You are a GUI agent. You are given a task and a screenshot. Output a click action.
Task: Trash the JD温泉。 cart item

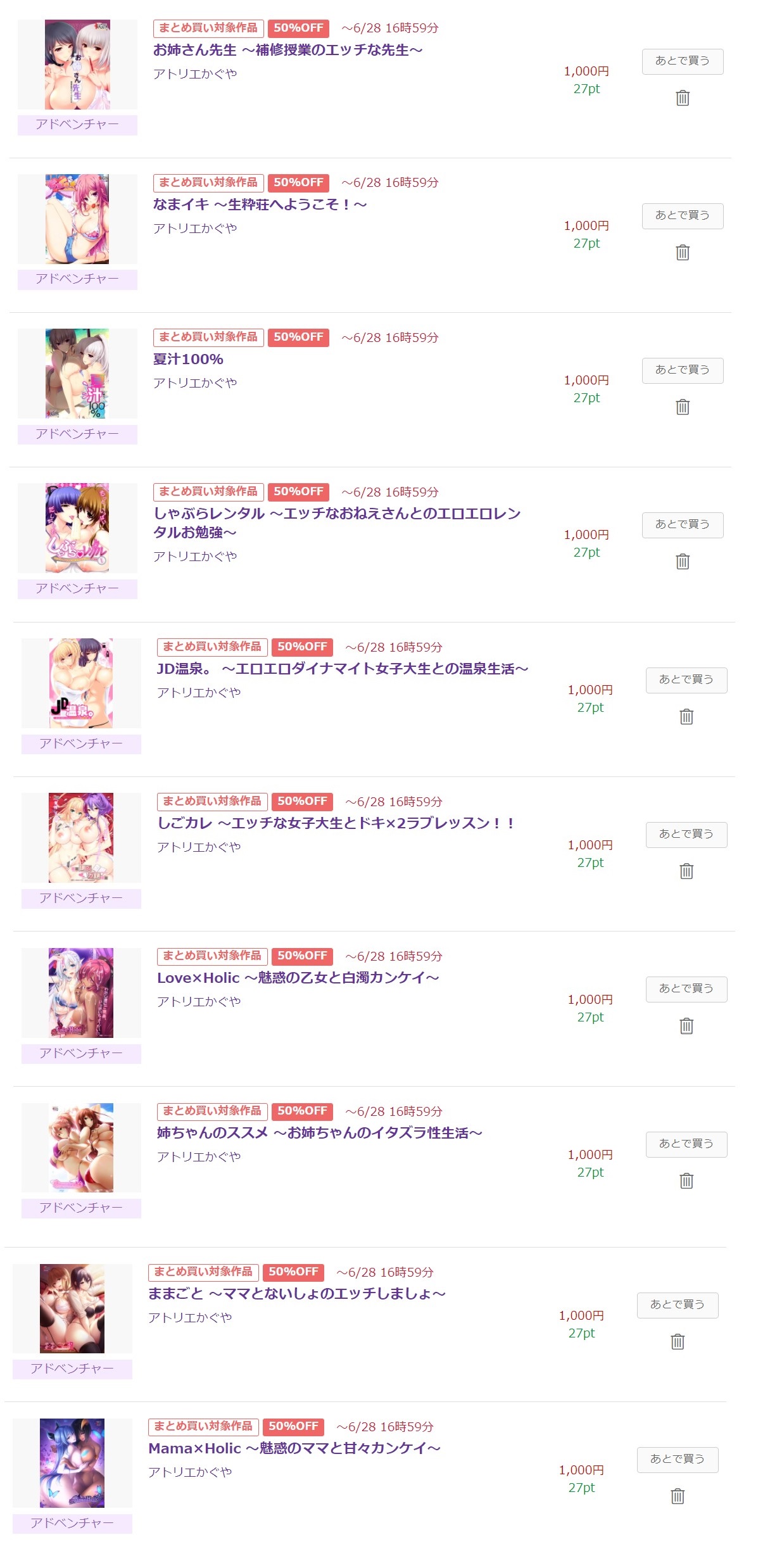[686, 717]
